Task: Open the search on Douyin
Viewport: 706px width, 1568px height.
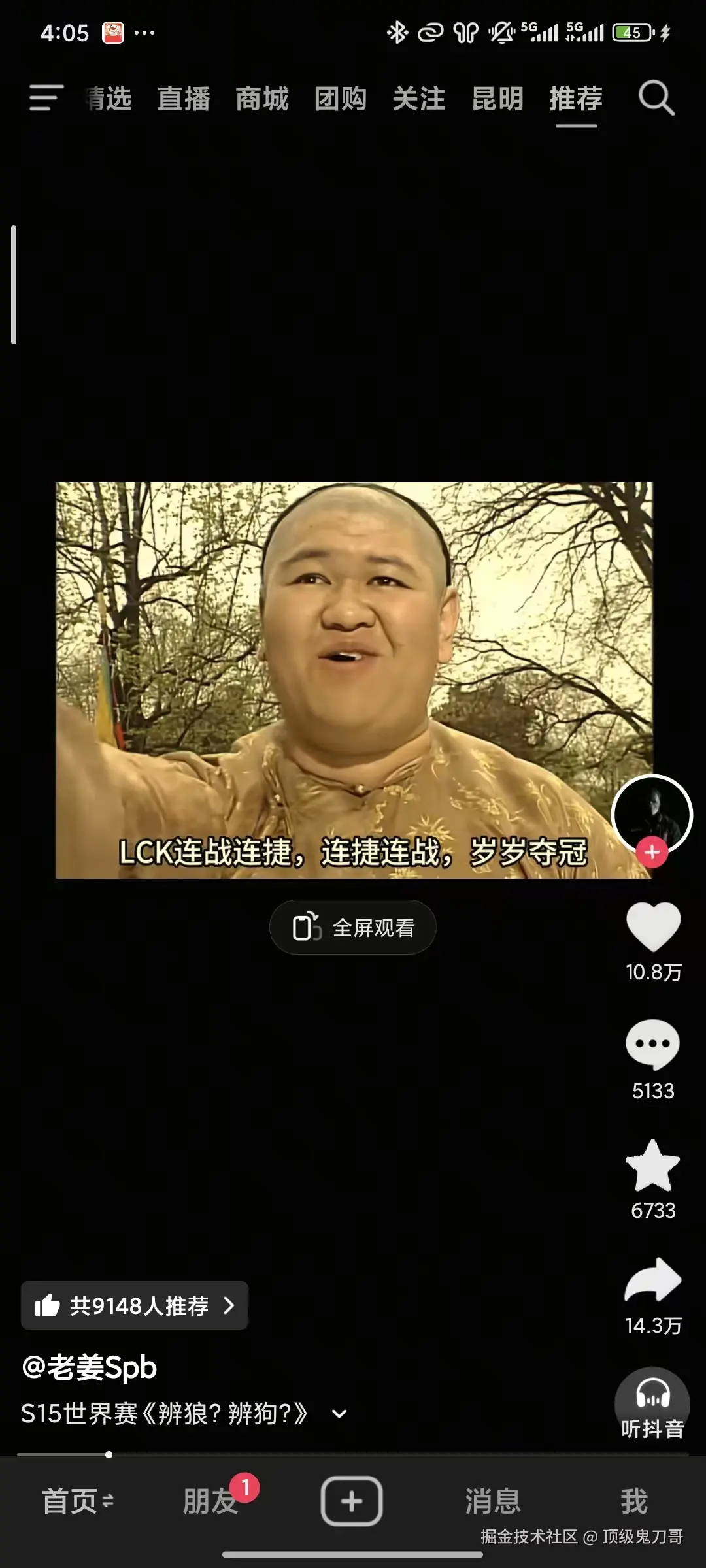Action: (x=656, y=99)
